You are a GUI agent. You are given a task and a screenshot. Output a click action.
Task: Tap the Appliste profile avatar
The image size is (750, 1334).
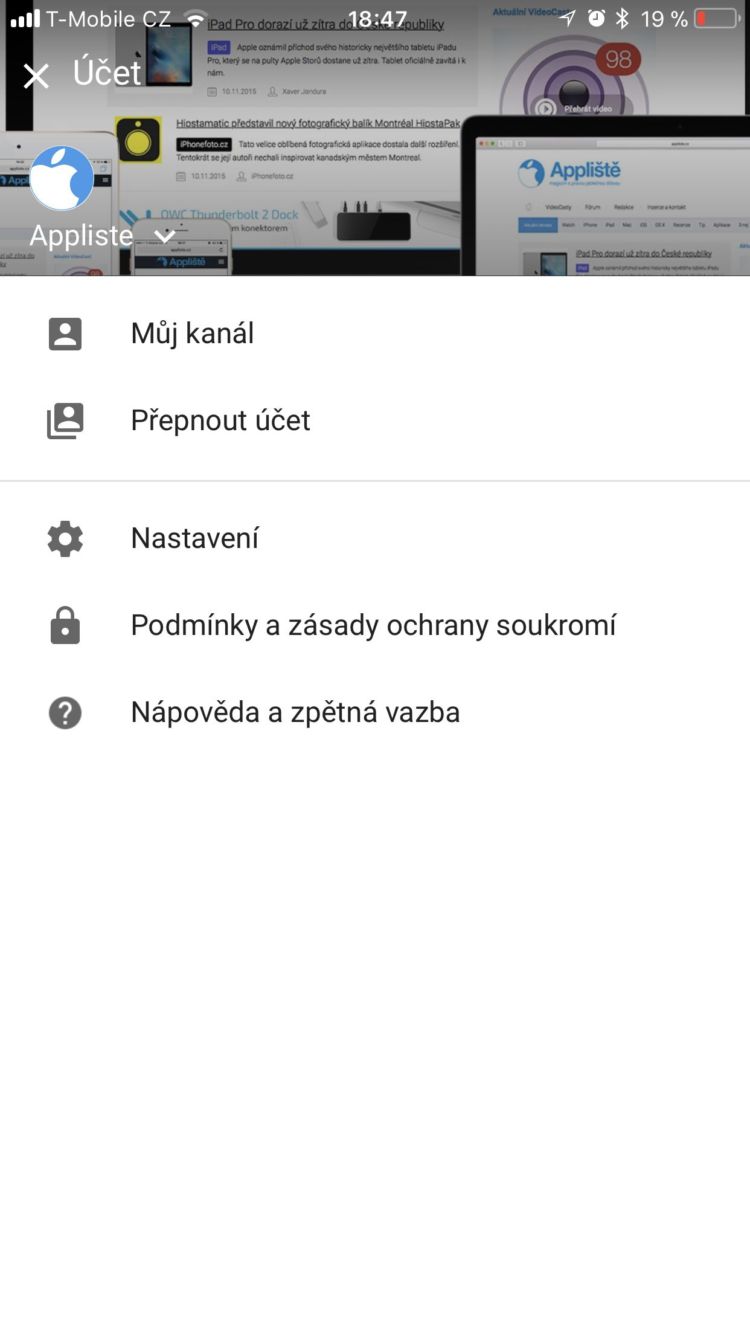coord(62,178)
